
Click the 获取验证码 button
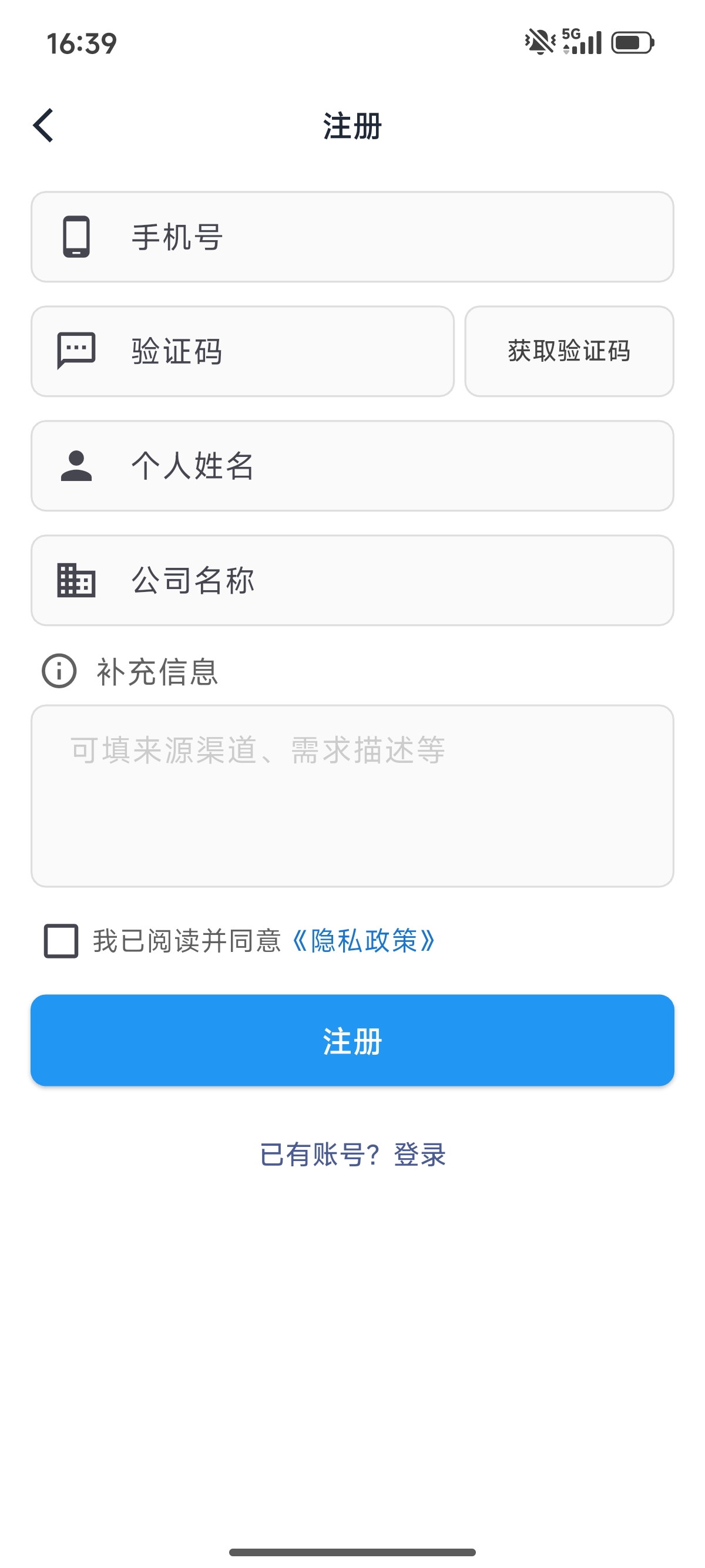569,351
